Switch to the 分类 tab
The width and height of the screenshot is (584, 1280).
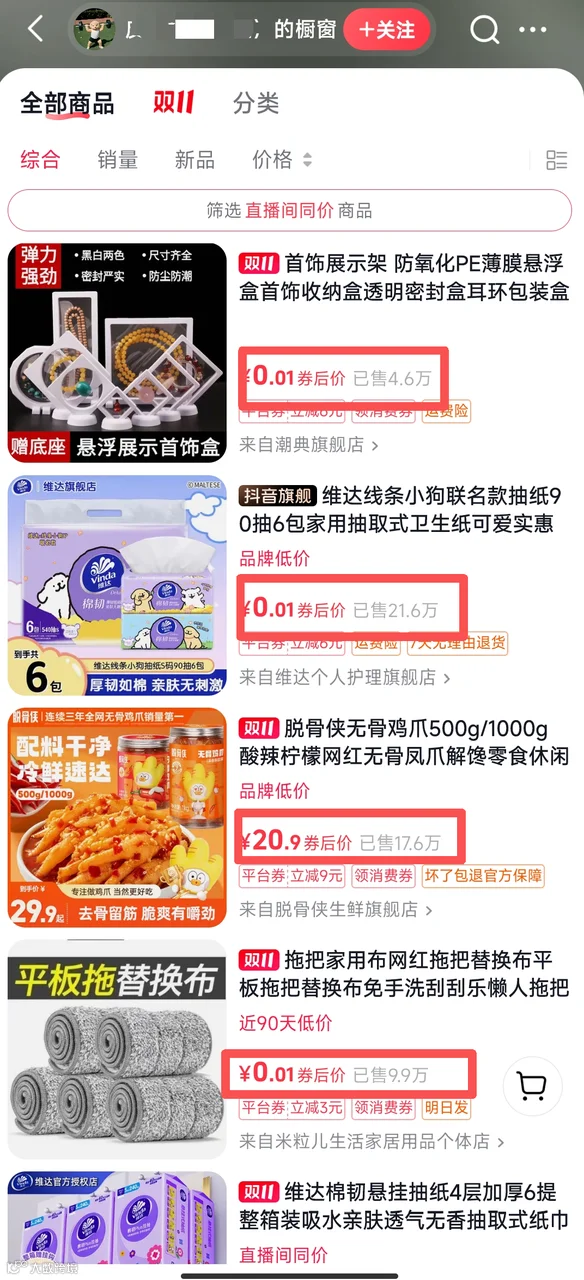click(x=256, y=102)
